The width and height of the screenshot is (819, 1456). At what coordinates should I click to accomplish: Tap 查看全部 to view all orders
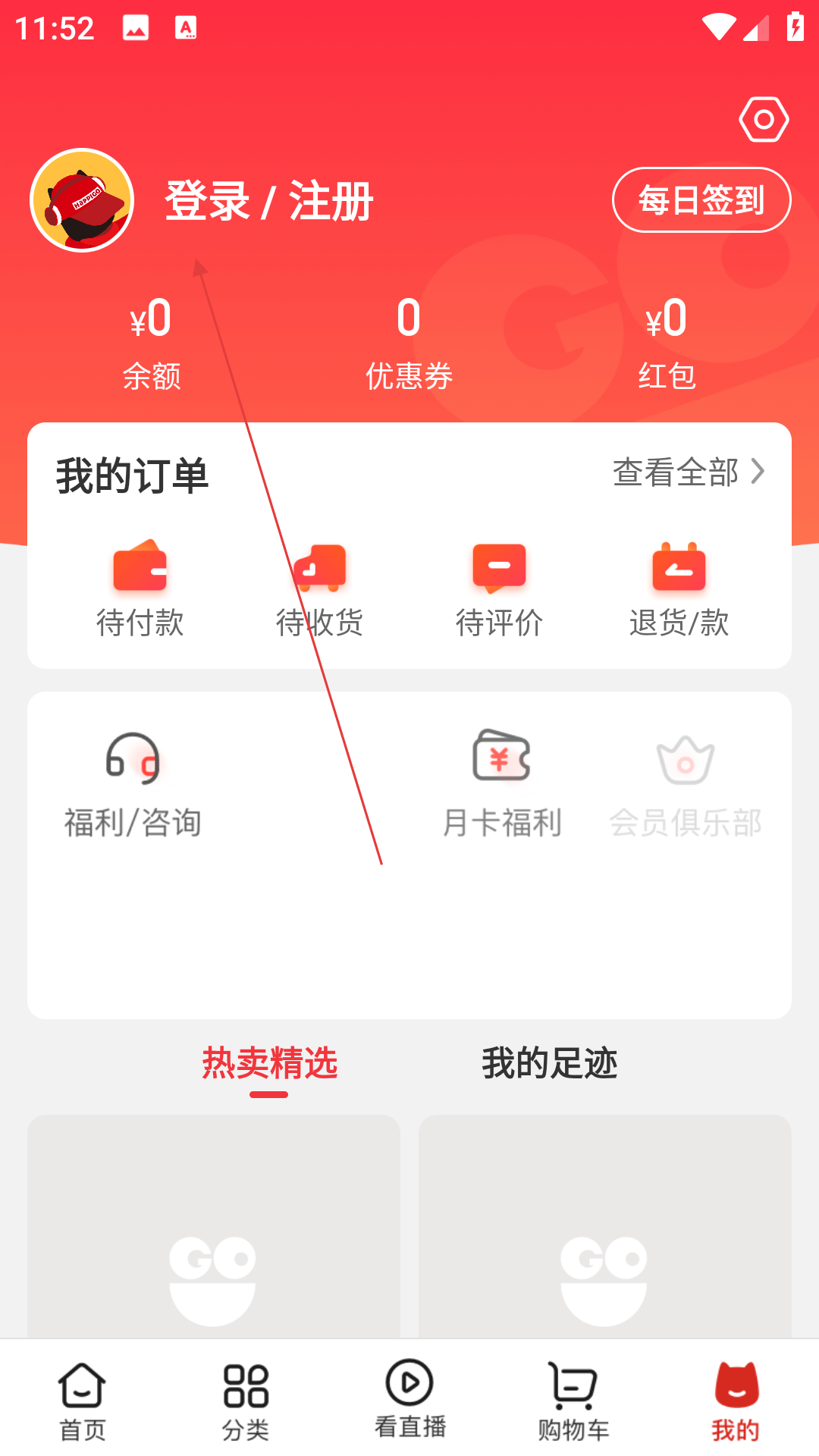coord(688,472)
